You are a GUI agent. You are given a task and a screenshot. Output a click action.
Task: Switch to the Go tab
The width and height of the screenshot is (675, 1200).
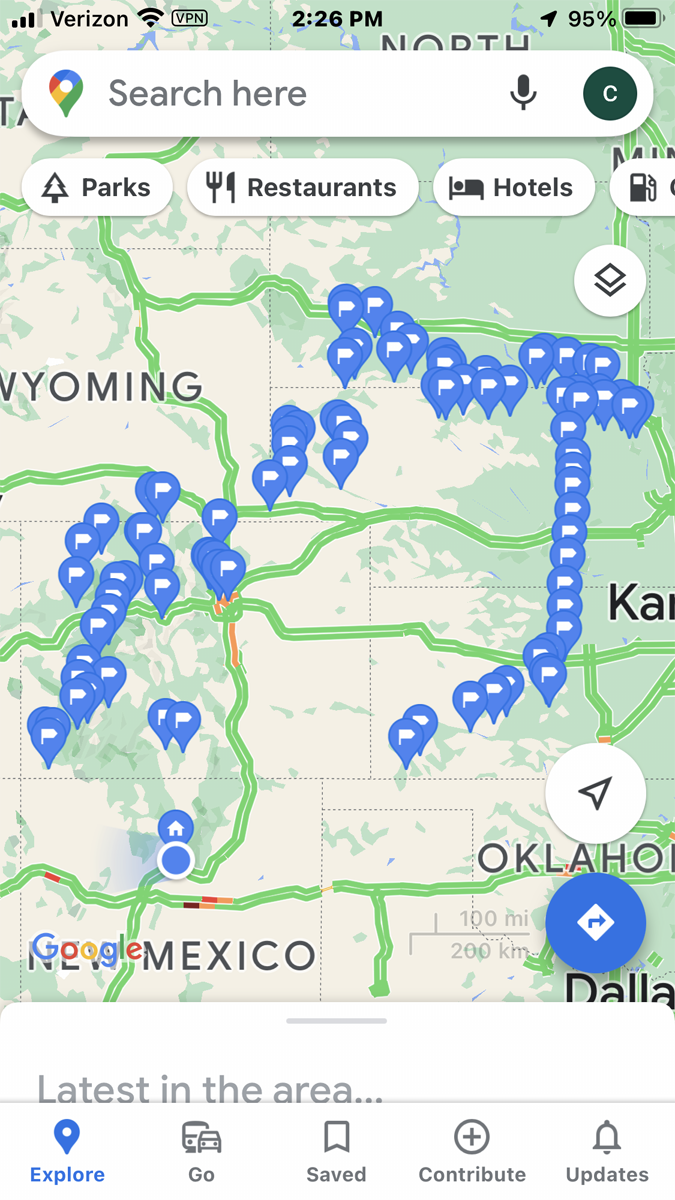click(201, 1152)
